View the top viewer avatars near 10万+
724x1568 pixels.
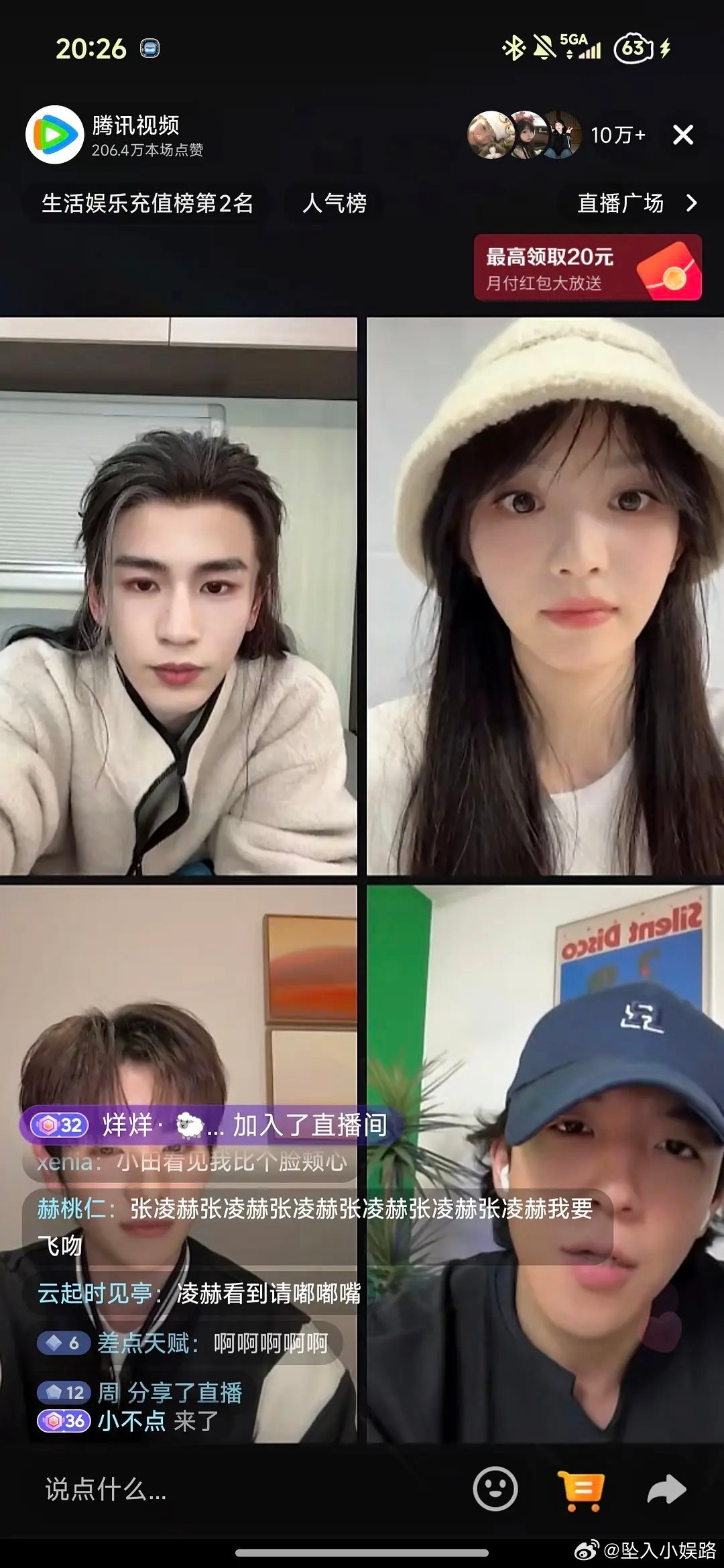[x=525, y=134]
